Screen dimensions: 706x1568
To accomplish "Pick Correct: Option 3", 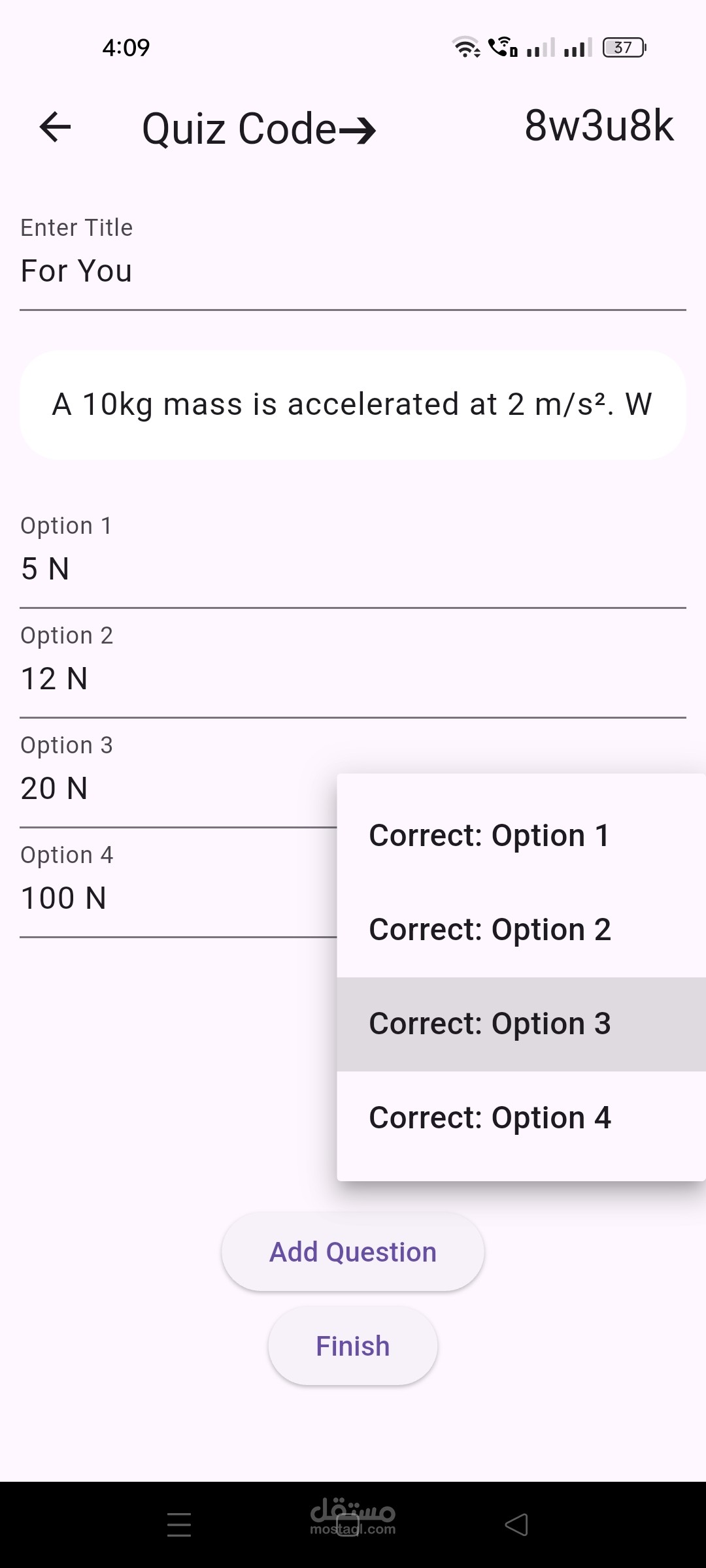I will pyautogui.click(x=521, y=1024).
